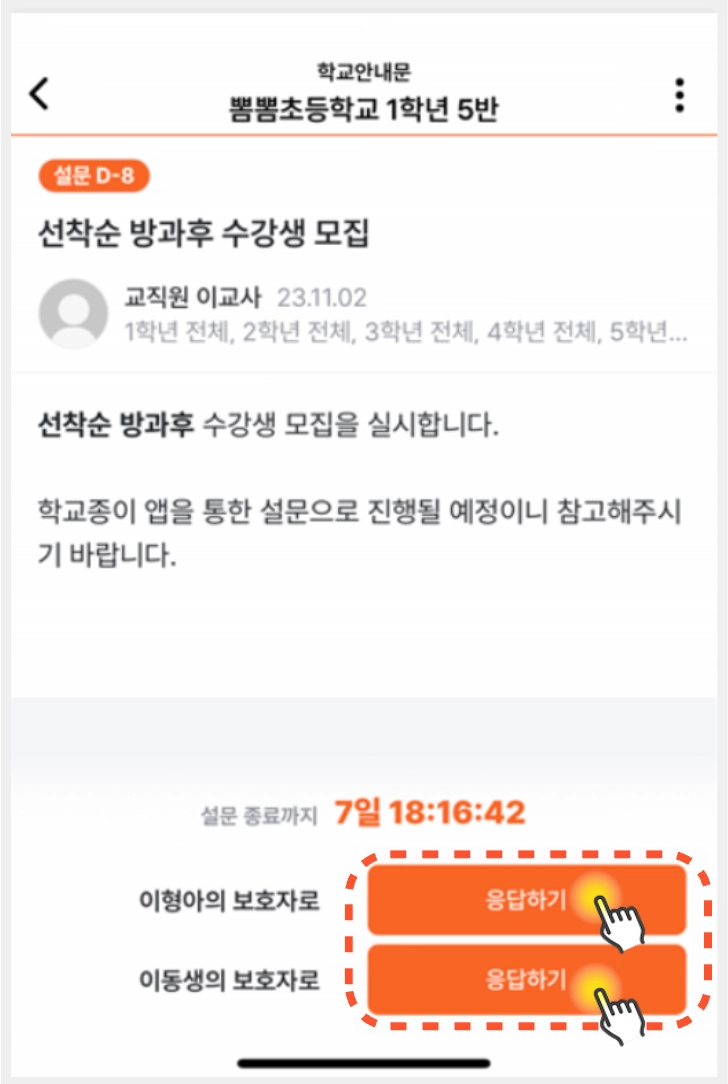The image size is (728, 1084).
Task: Go back using the arrow icon
Action: point(39,93)
